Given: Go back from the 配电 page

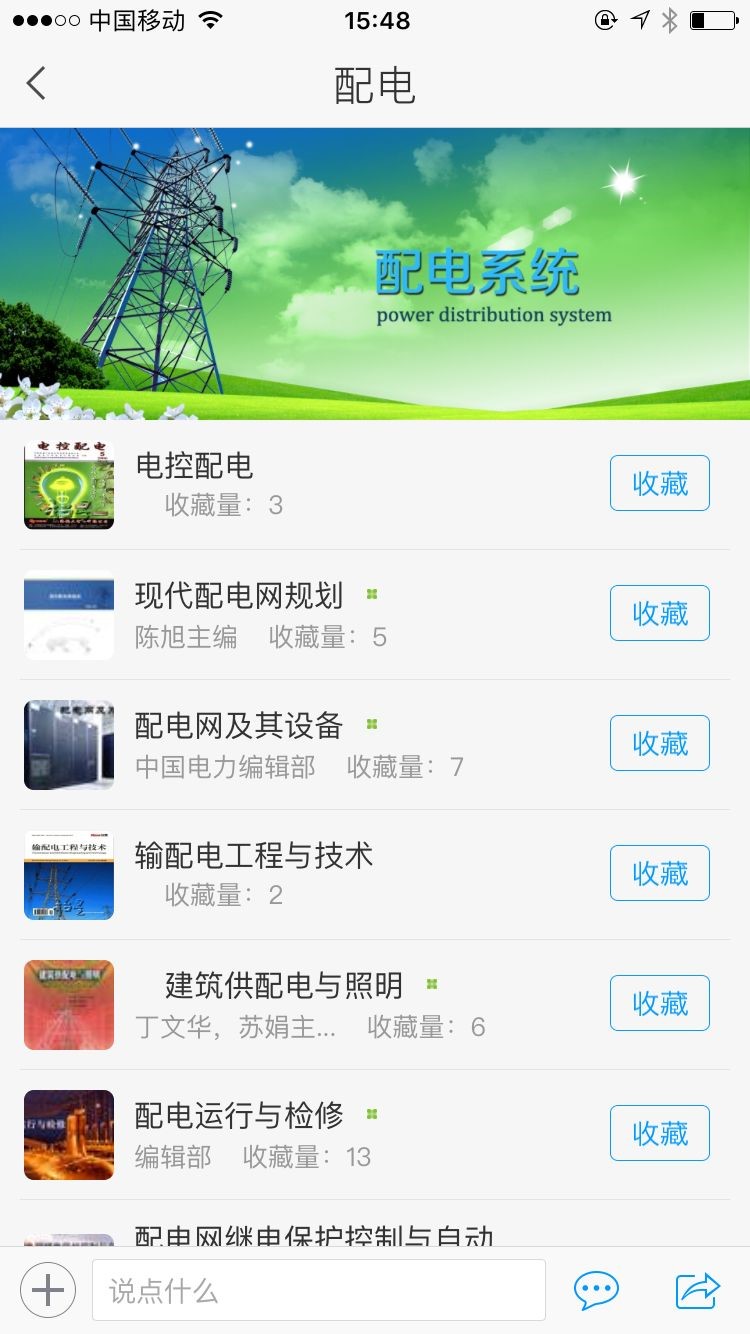Looking at the screenshot, I should [x=36, y=84].
